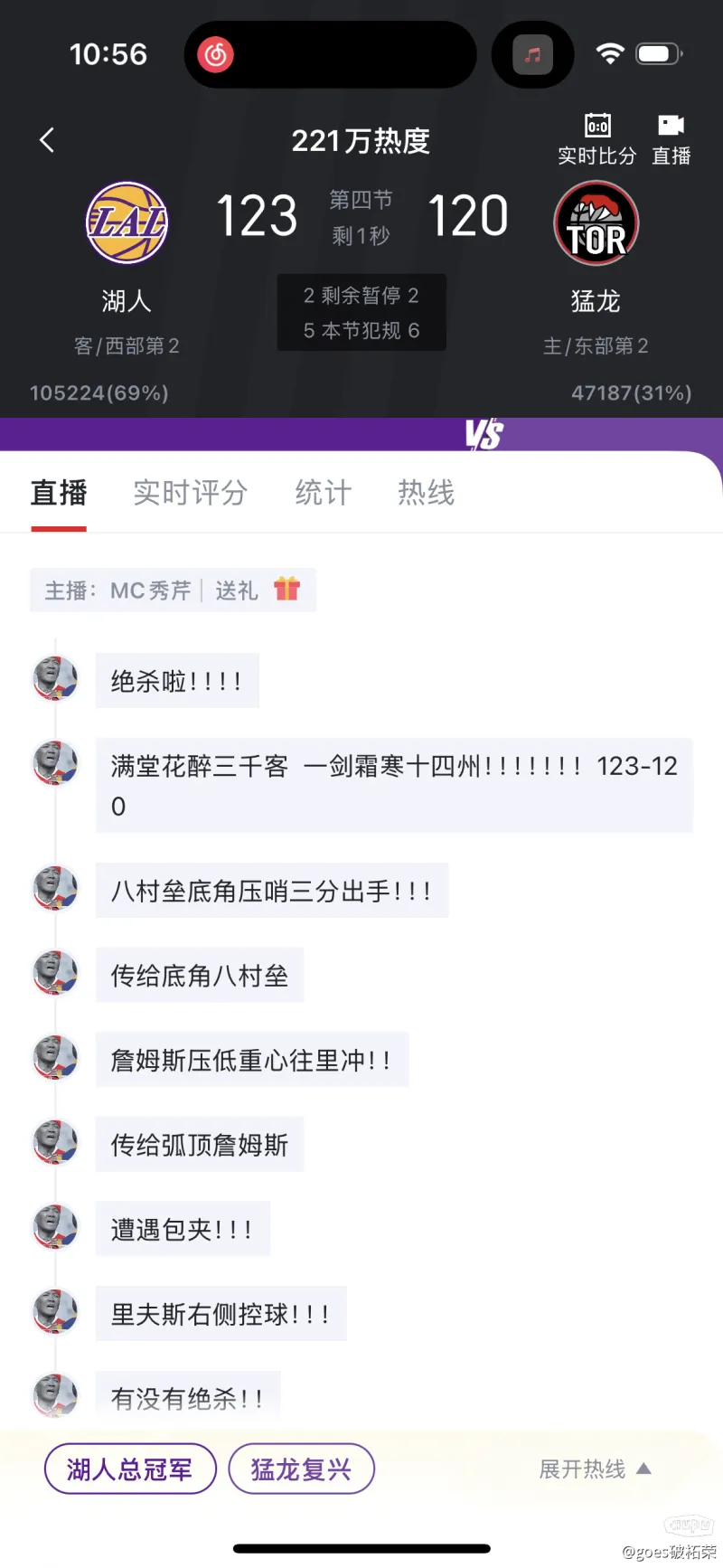This screenshot has width=723, height=1568.
Task: Open the 湖人 team logo
Action: [127, 222]
